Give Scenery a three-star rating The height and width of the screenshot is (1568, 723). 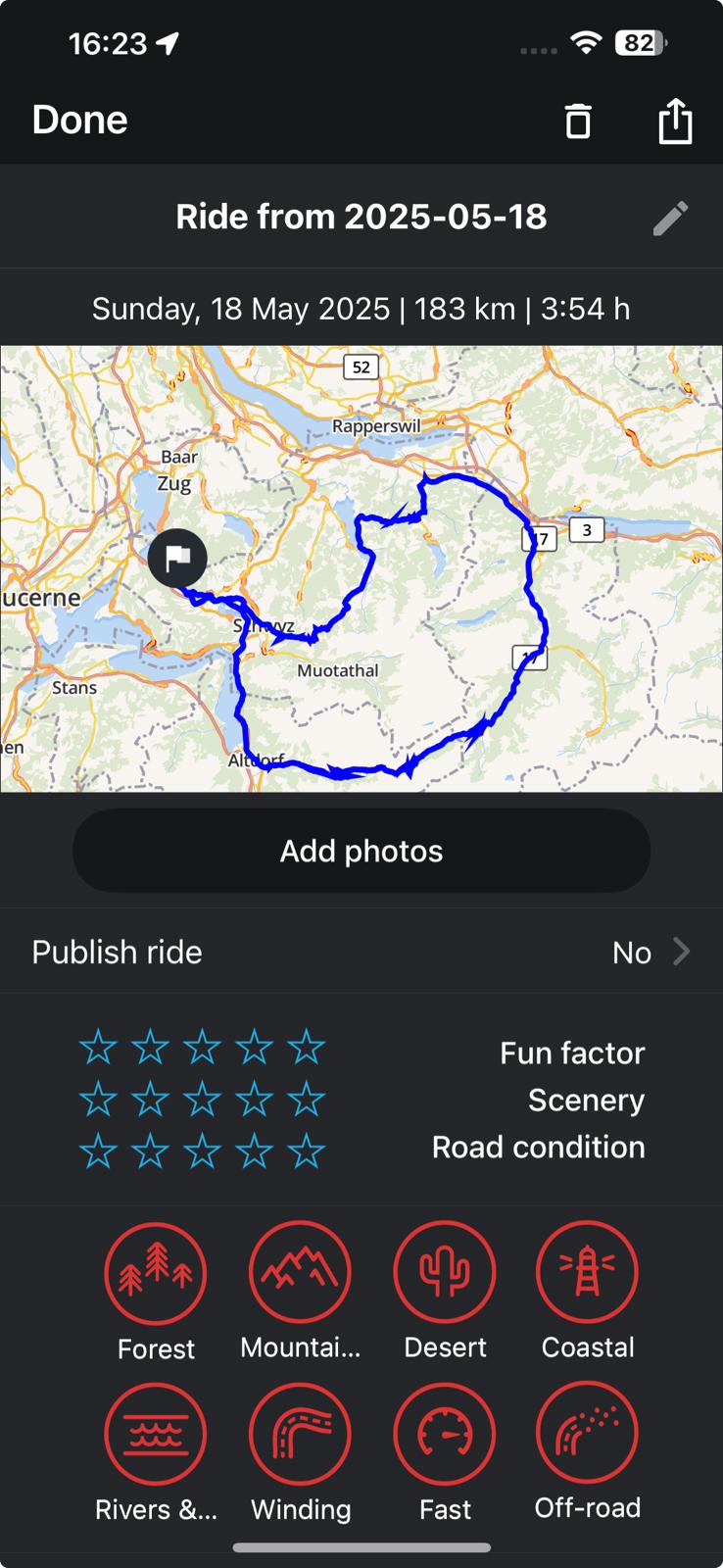(202, 1100)
